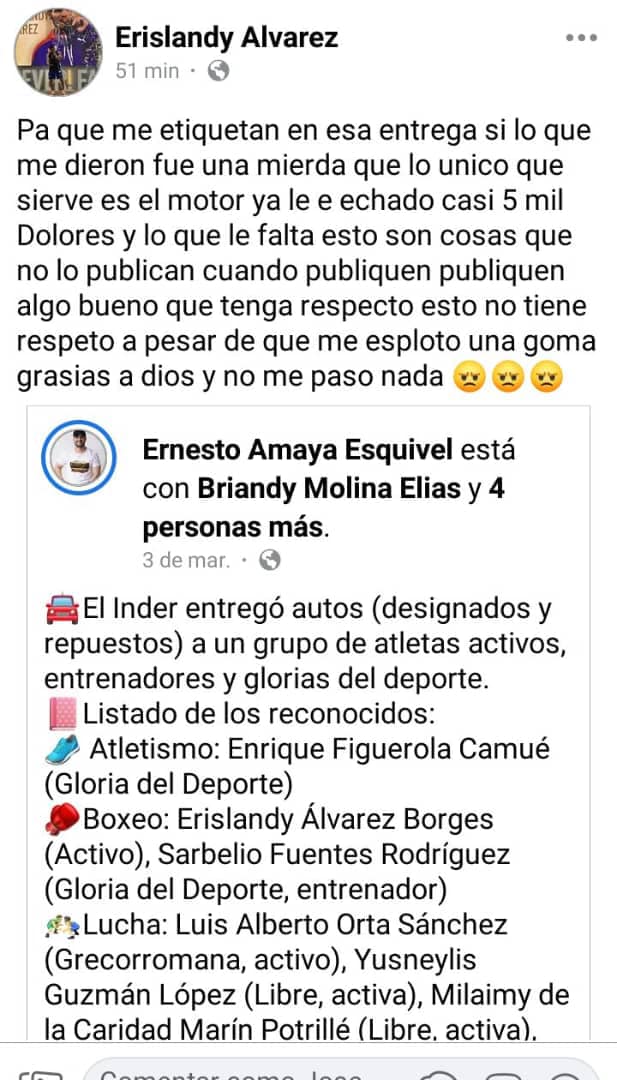
Task: Open Ernesto Amaya Esquivel's profile
Action: point(297,450)
